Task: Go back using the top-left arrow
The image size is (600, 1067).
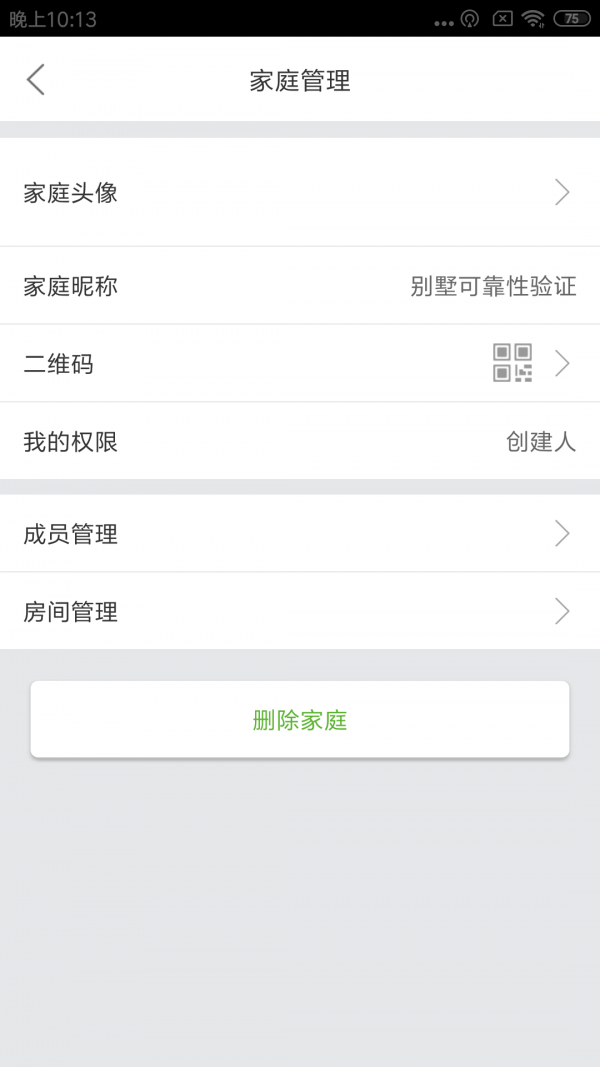Action: coord(35,80)
